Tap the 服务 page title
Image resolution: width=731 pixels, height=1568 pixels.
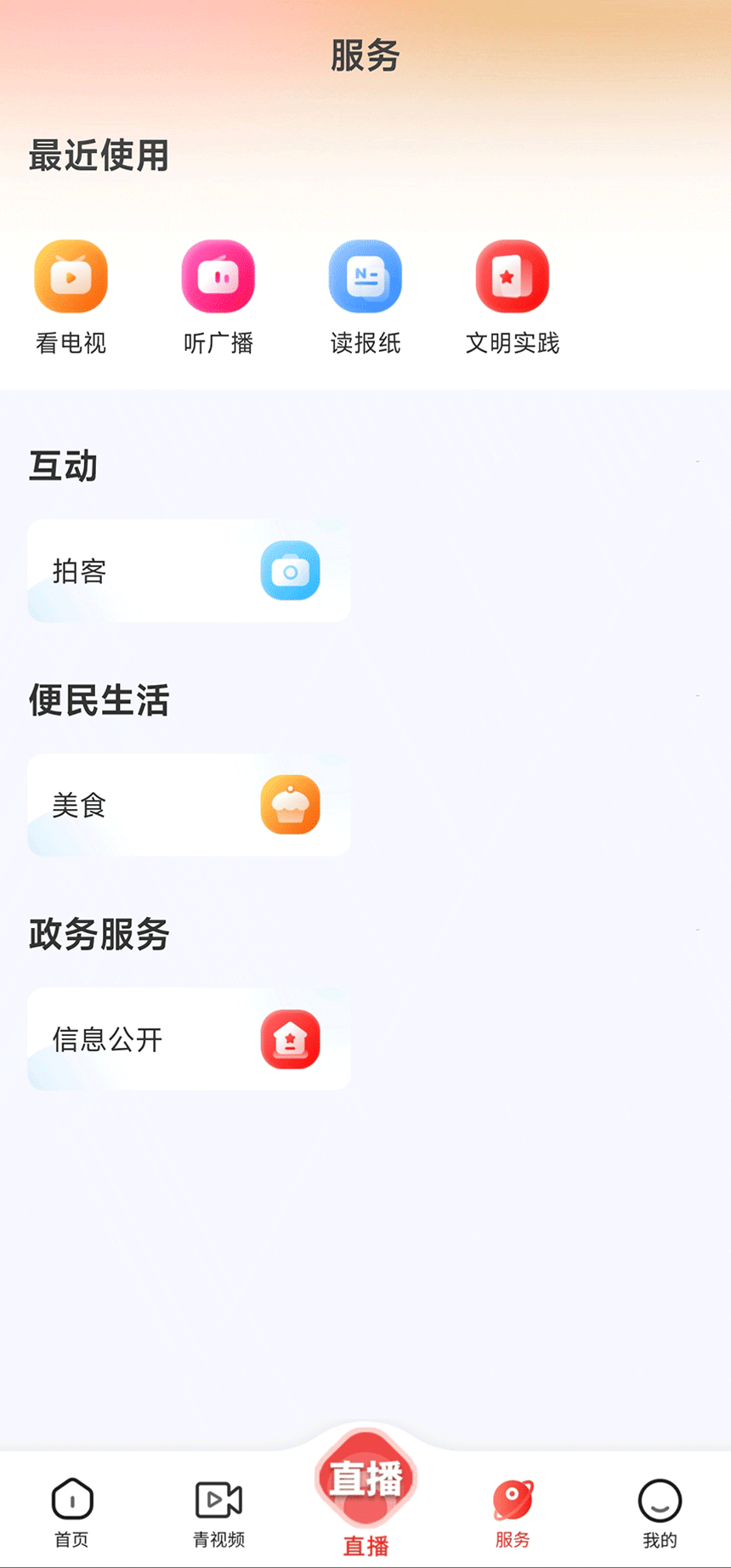[365, 54]
